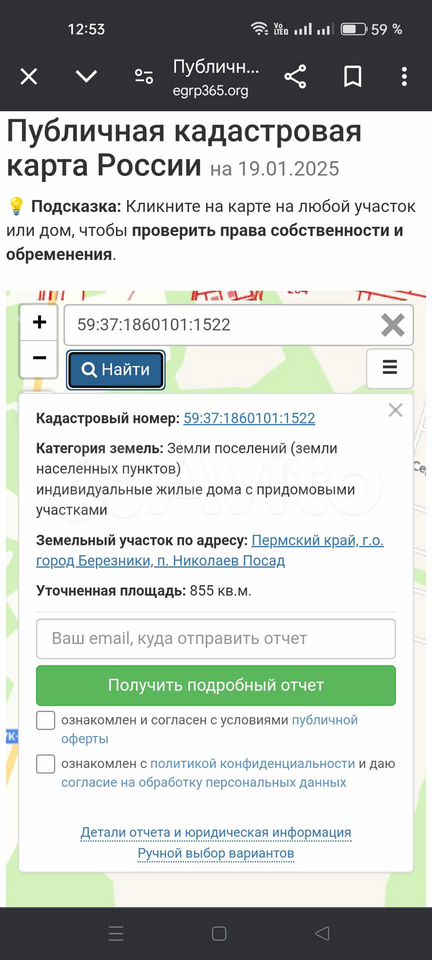
Task: Zoom in on the map
Action: tap(39, 323)
